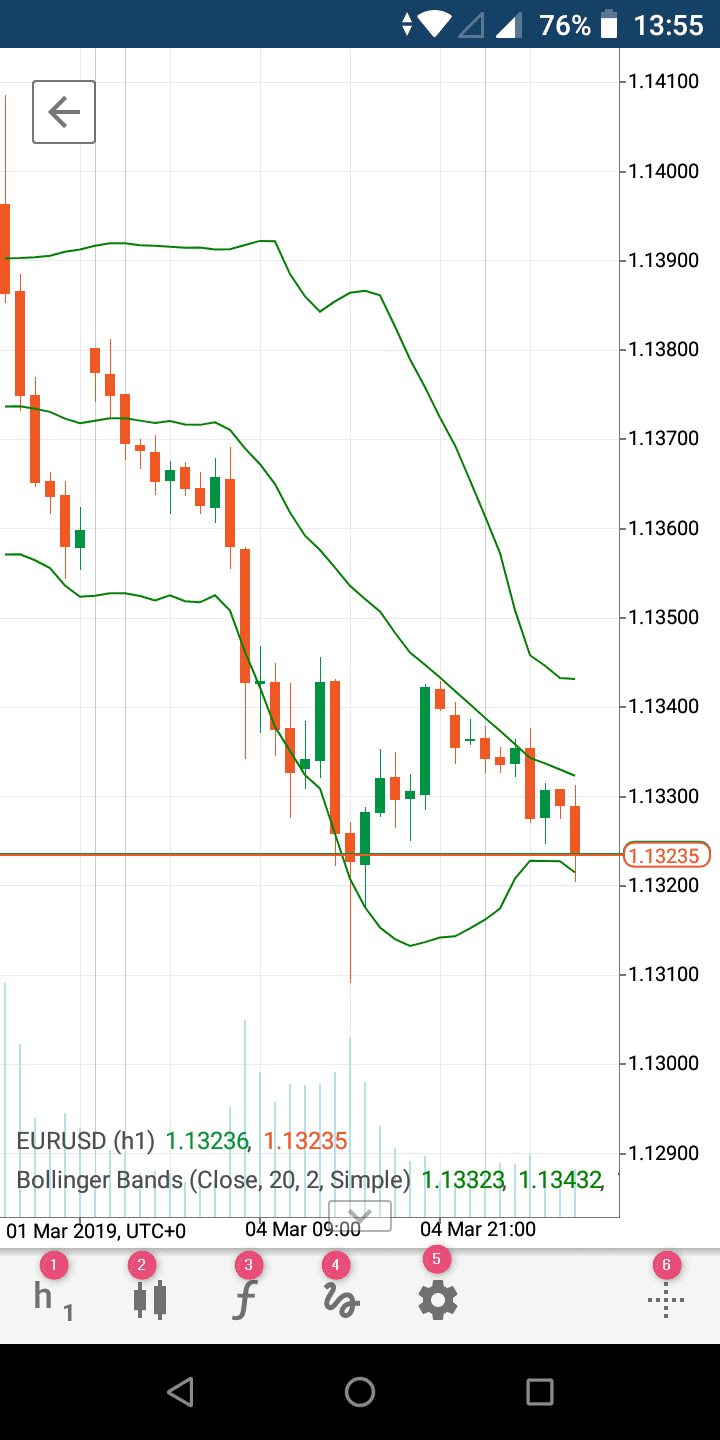Switch chart type with candlestick icon
The image size is (720, 1440).
[x=149, y=1299]
